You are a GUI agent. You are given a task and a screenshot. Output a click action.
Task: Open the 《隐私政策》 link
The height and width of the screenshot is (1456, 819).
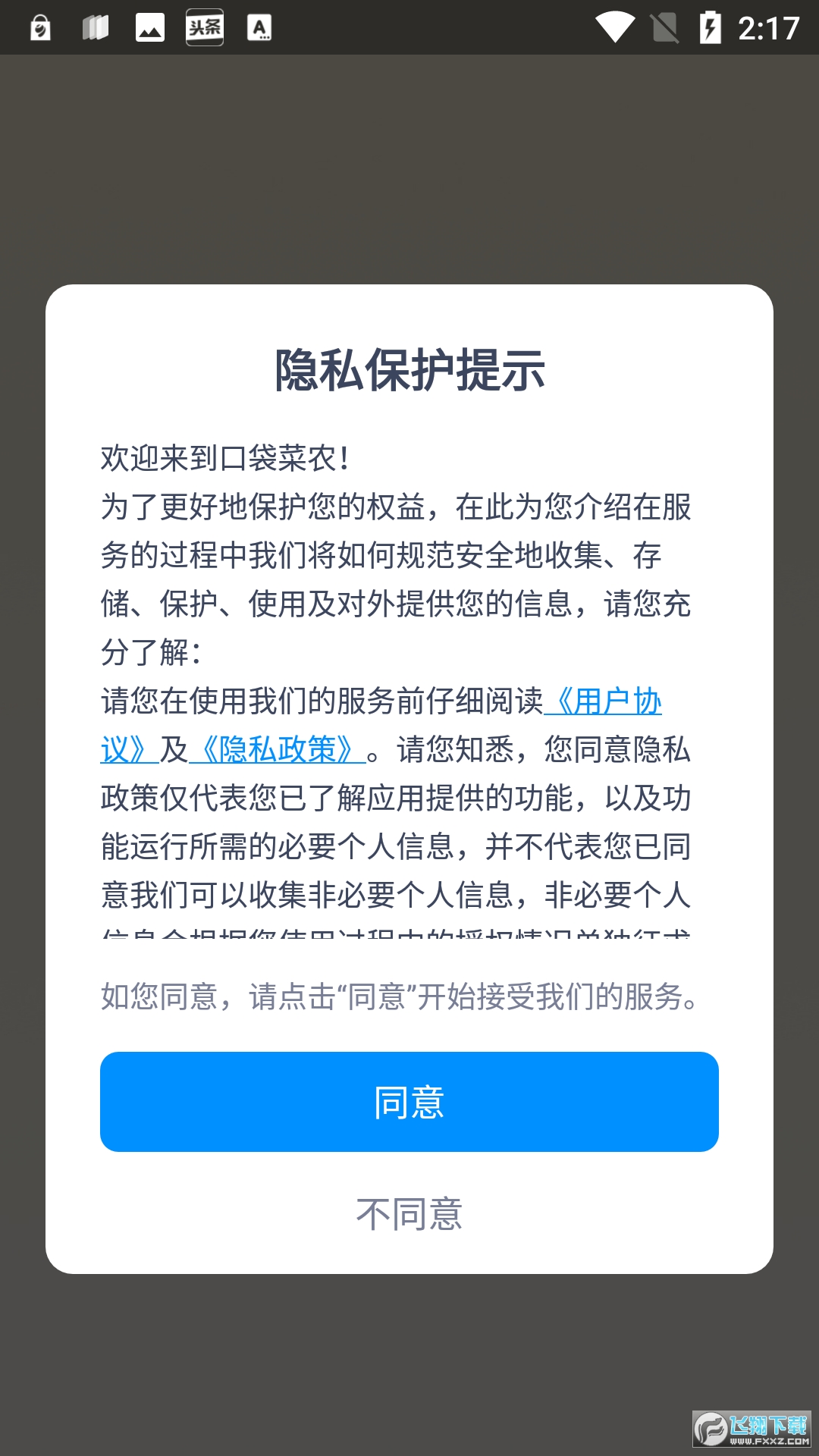(x=277, y=750)
